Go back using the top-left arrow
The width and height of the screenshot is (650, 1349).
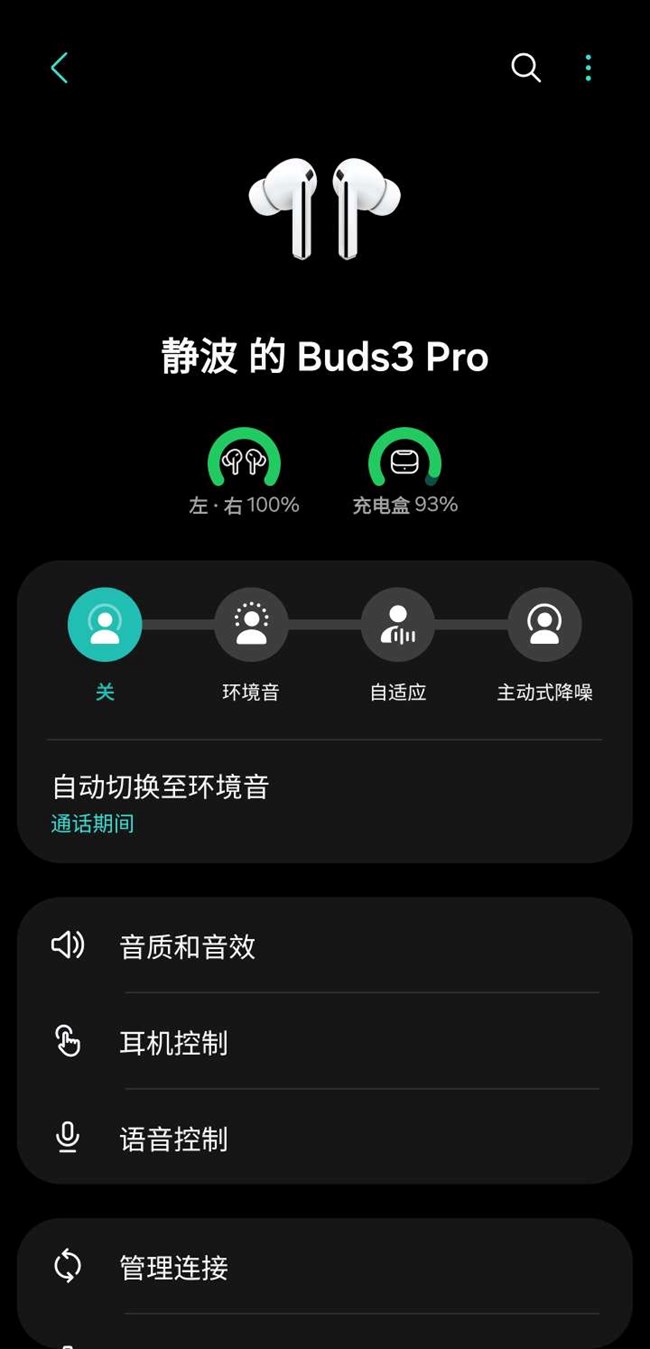(x=59, y=68)
